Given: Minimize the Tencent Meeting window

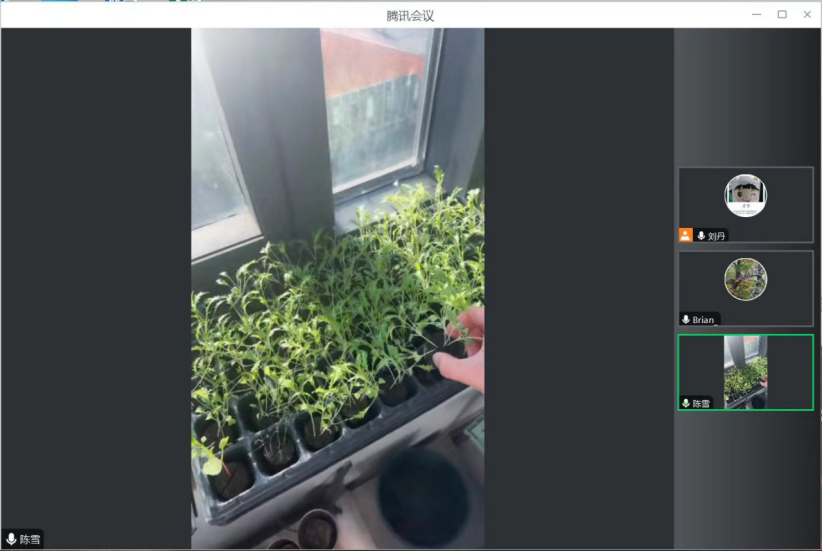Looking at the screenshot, I should pos(756,14).
